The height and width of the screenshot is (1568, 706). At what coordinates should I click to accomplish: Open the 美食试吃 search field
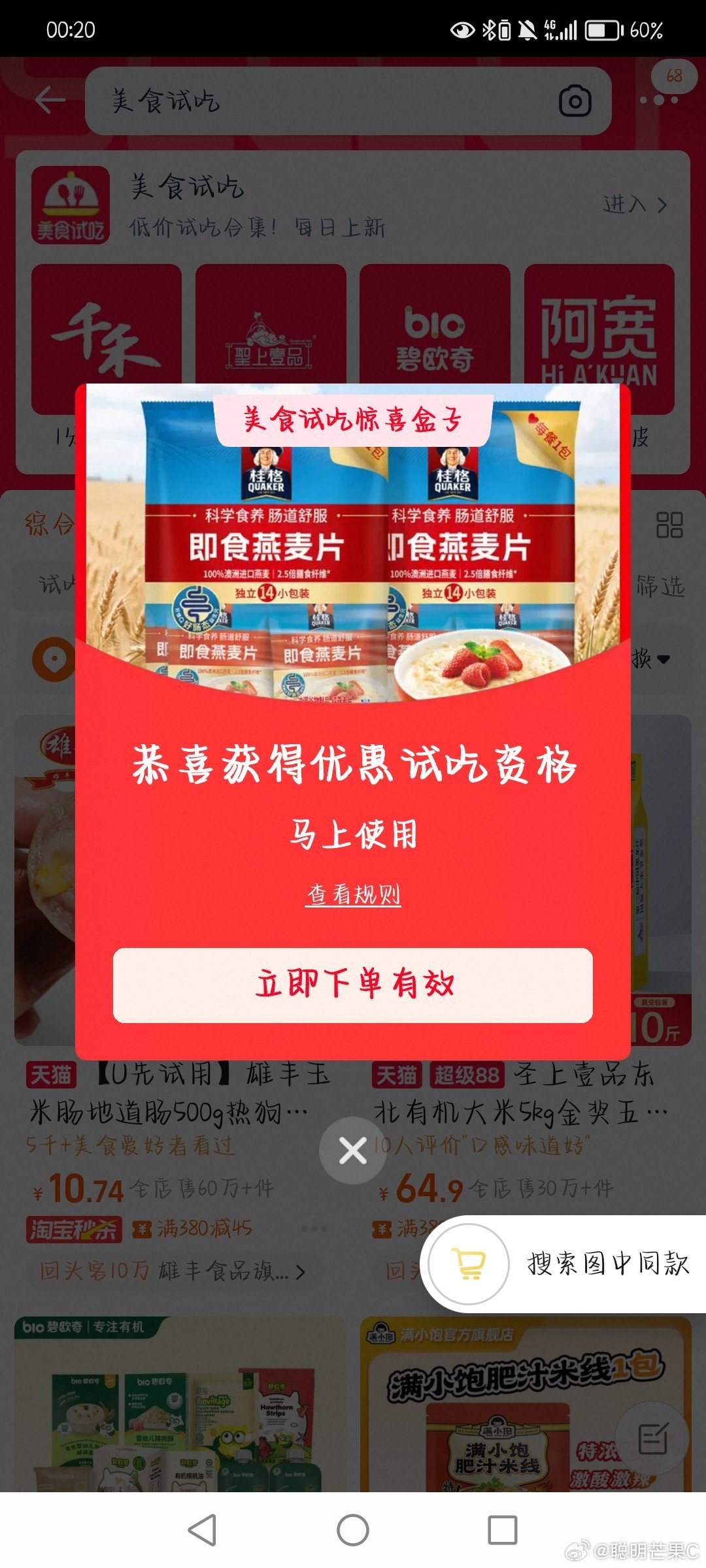point(327,101)
